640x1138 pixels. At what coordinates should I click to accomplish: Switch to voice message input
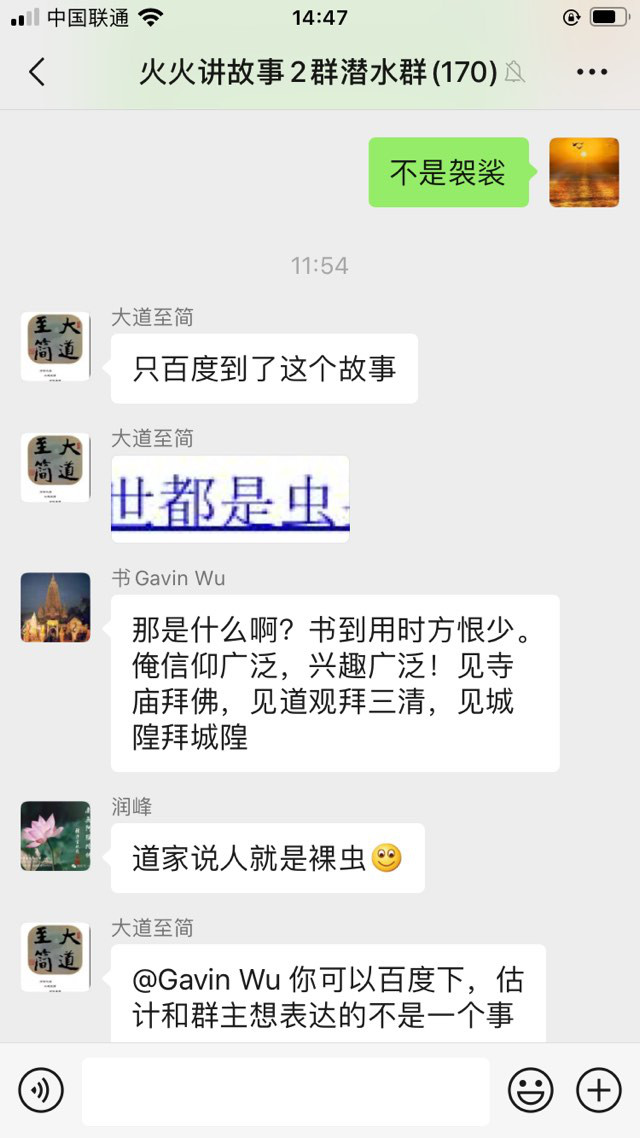coord(41,1090)
